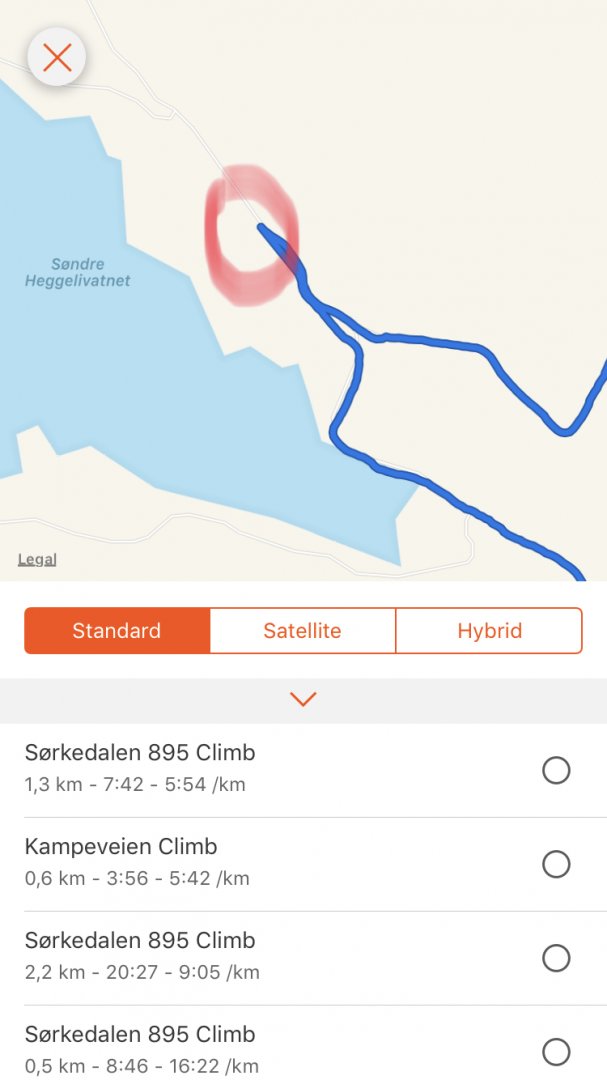Close the map view
Viewport: 607px width, 1080px height.
pyautogui.click(x=57, y=58)
